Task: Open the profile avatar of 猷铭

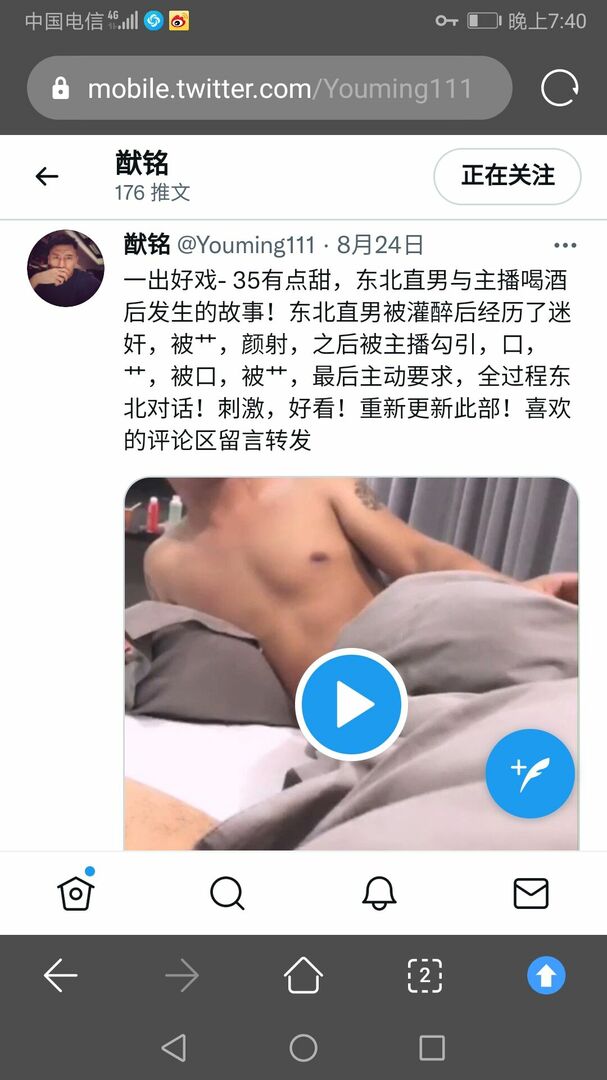Action: tap(66, 267)
